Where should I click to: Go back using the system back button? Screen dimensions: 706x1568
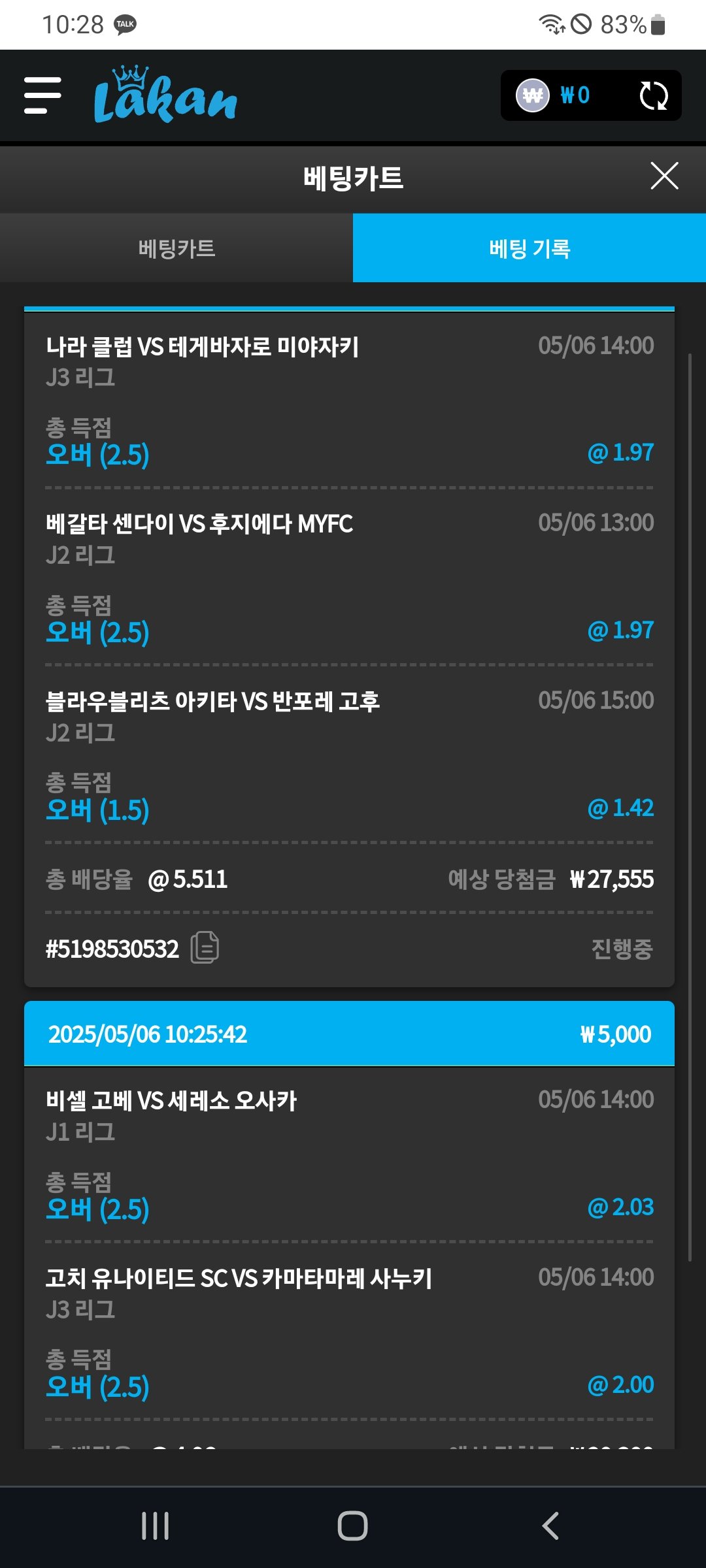(x=550, y=1526)
